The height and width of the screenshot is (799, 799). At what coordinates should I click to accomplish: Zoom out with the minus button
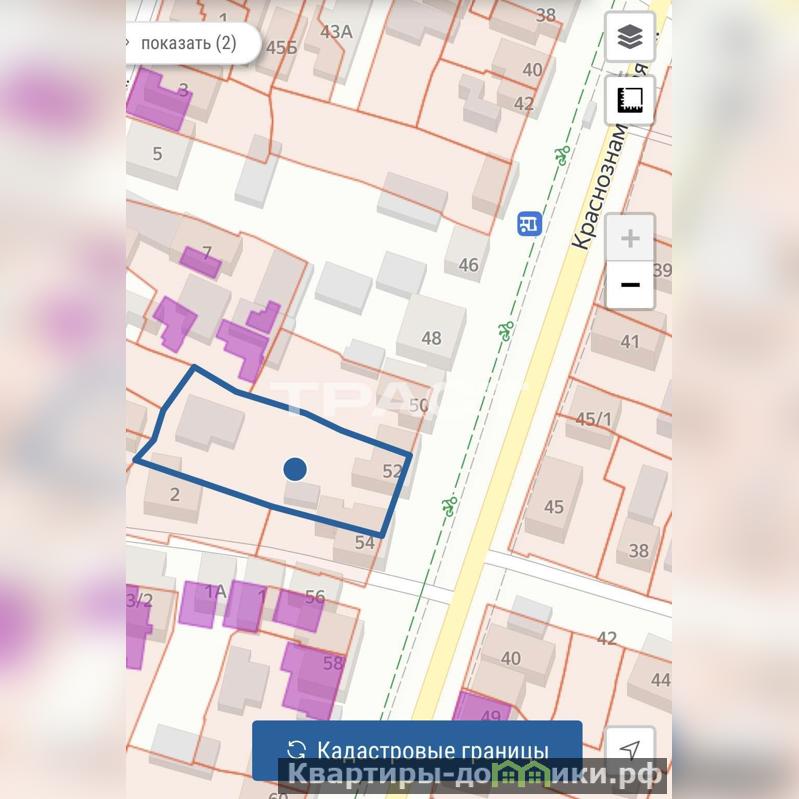(630, 285)
